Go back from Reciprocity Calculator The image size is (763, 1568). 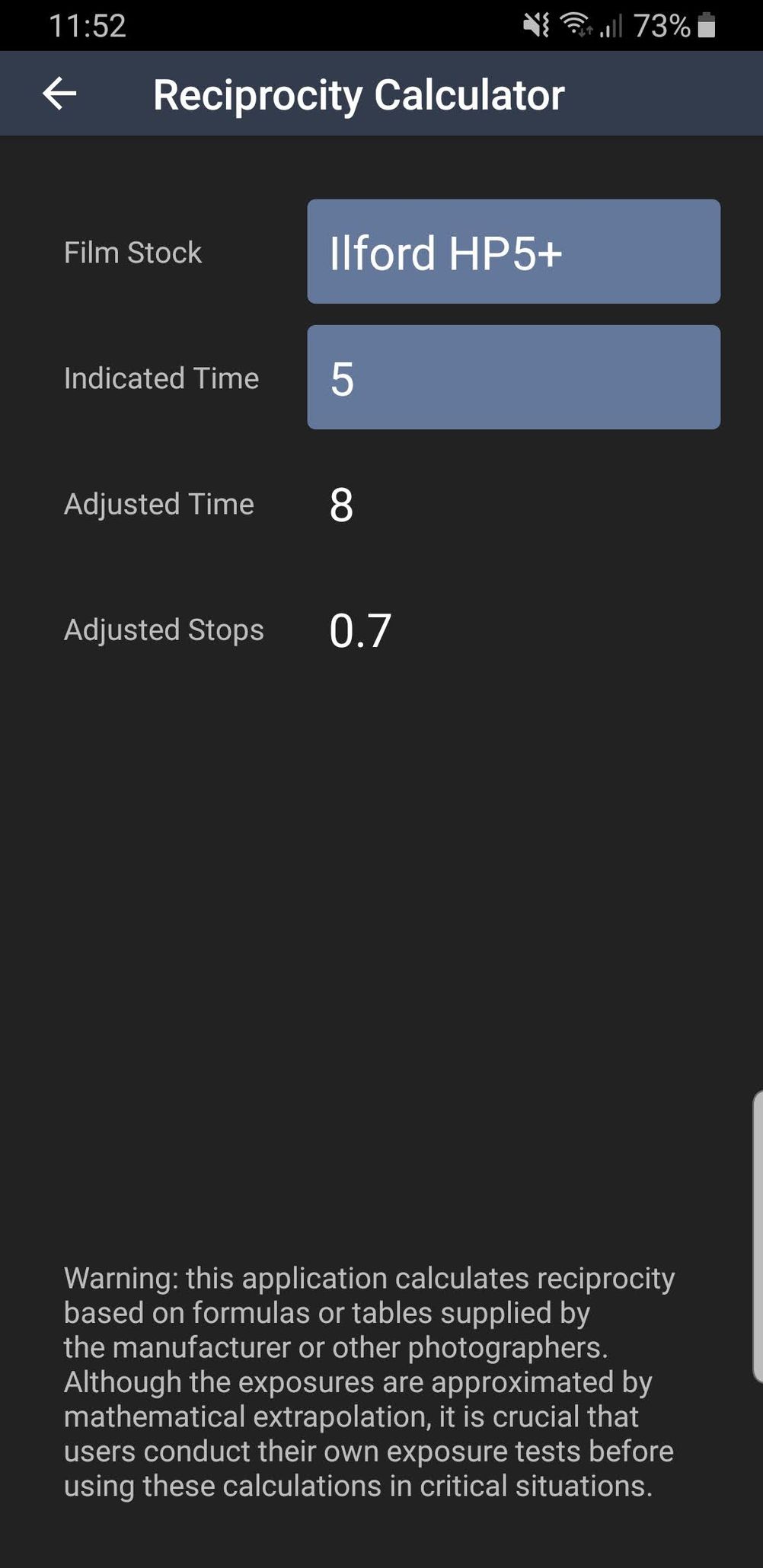tap(59, 94)
